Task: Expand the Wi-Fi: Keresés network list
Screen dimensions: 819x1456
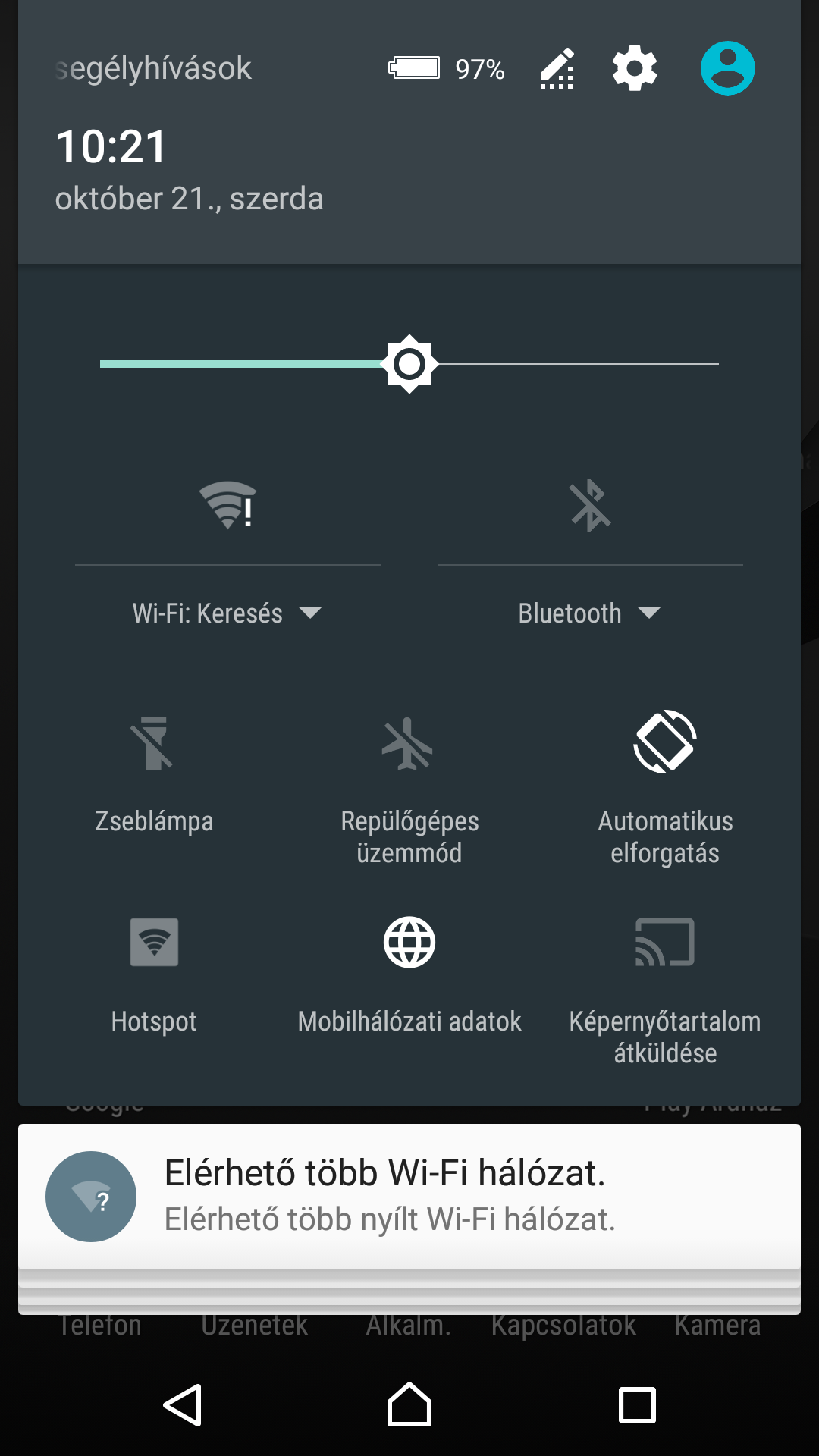Action: [x=227, y=613]
